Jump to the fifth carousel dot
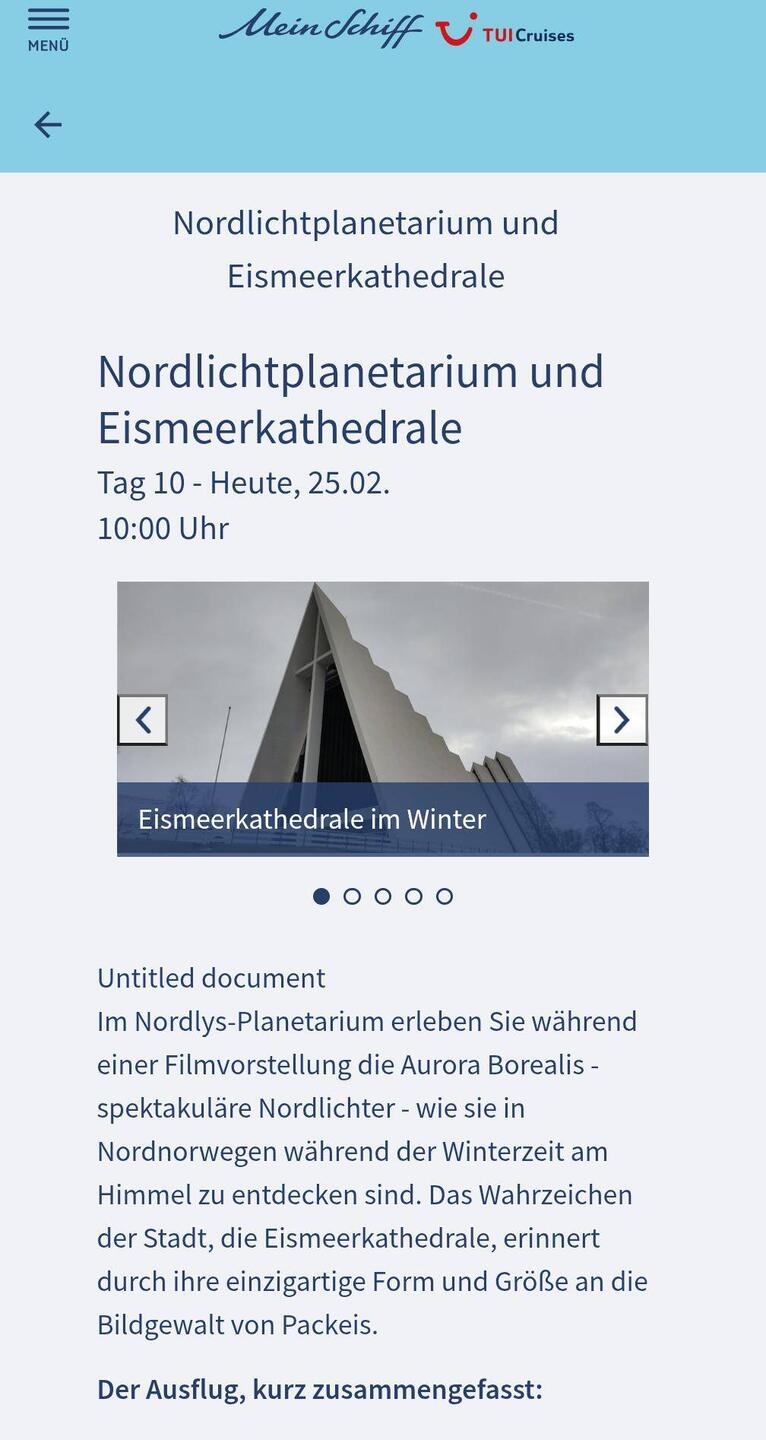 coord(445,897)
